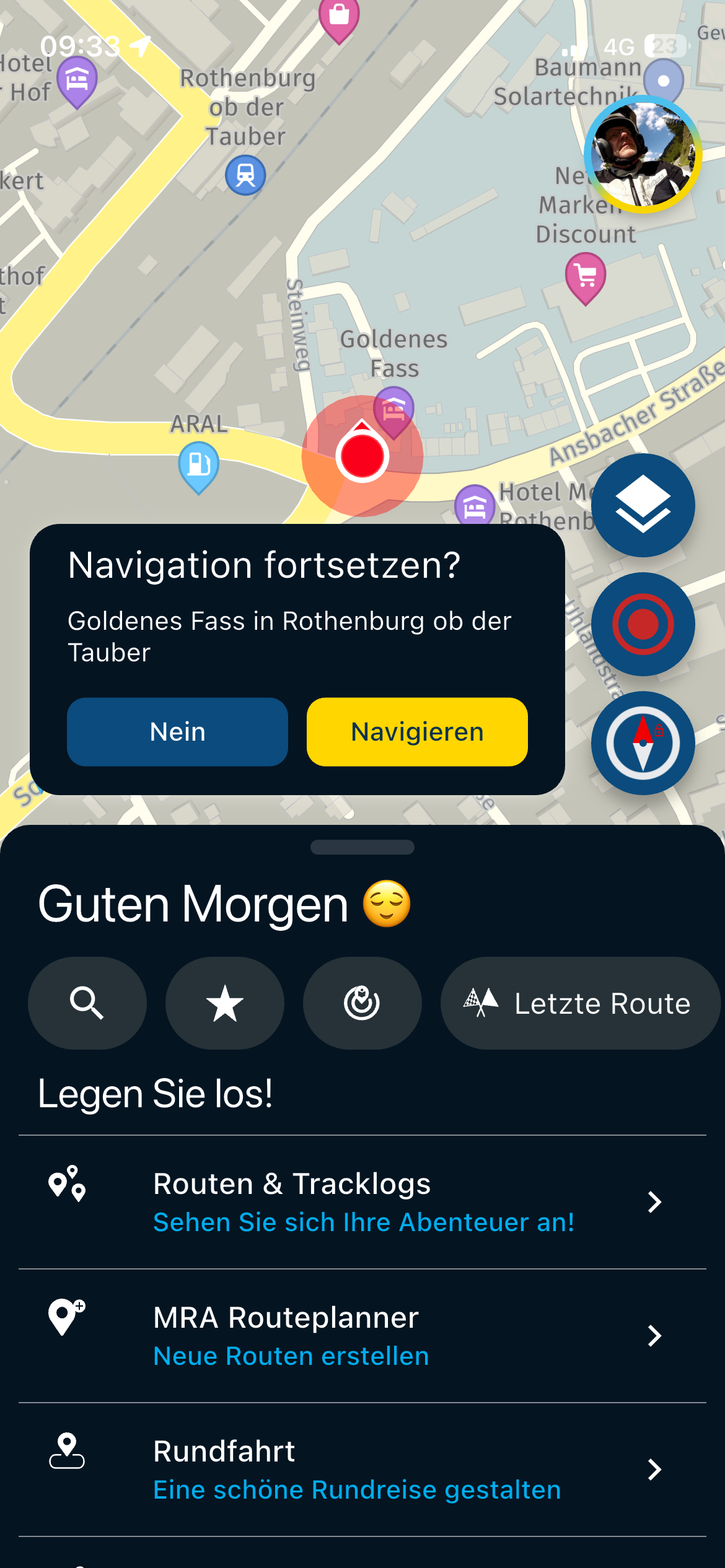725x1568 pixels.
Task: Open Routen & Tracklogs
Action: tap(362, 1201)
